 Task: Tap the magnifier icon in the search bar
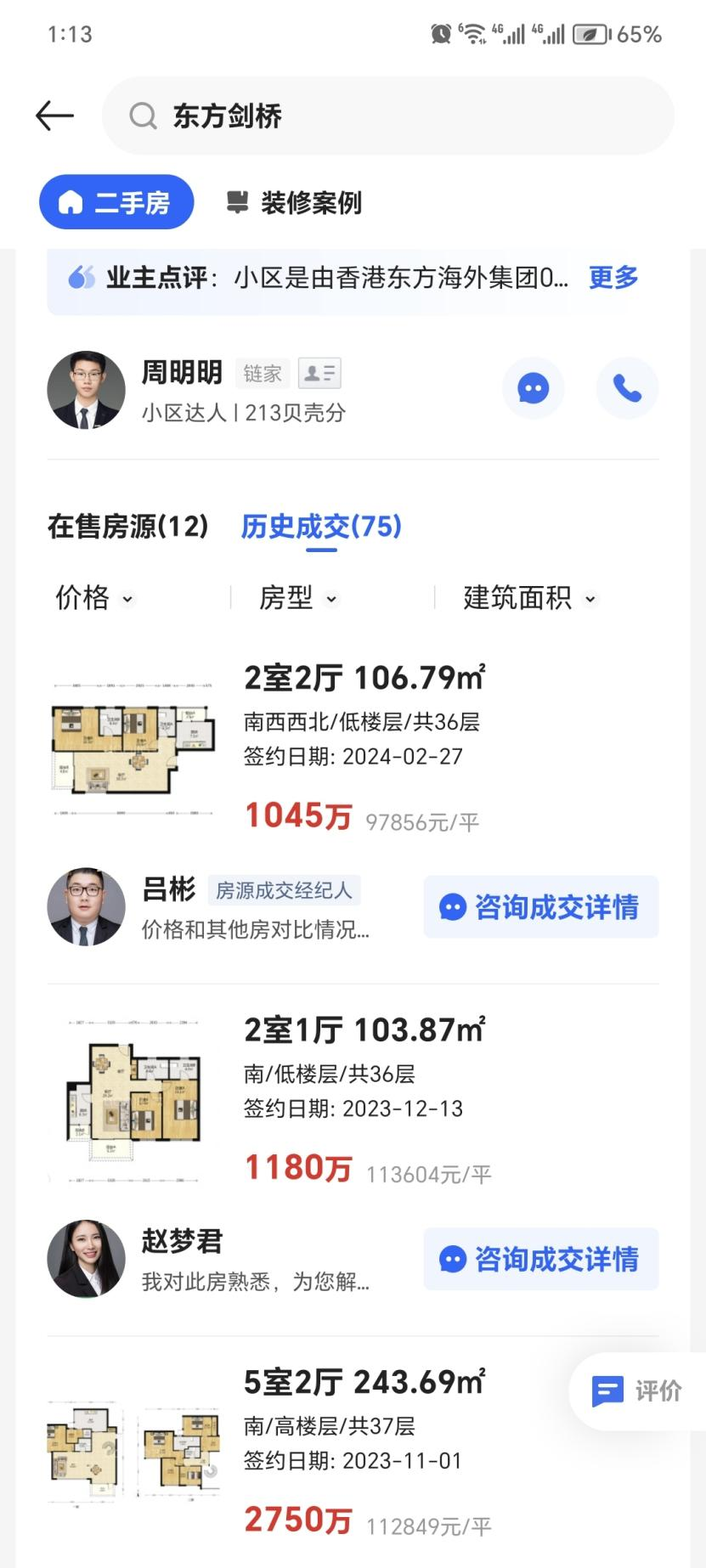pos(143,116)
